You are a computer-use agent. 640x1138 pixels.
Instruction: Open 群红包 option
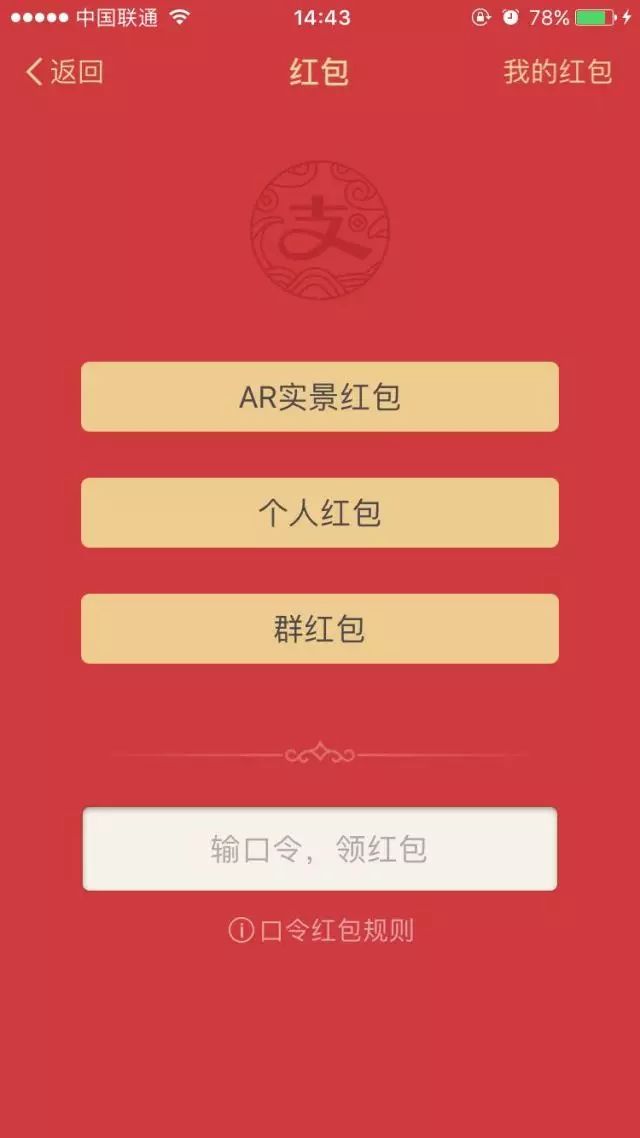tap(319, 629)
